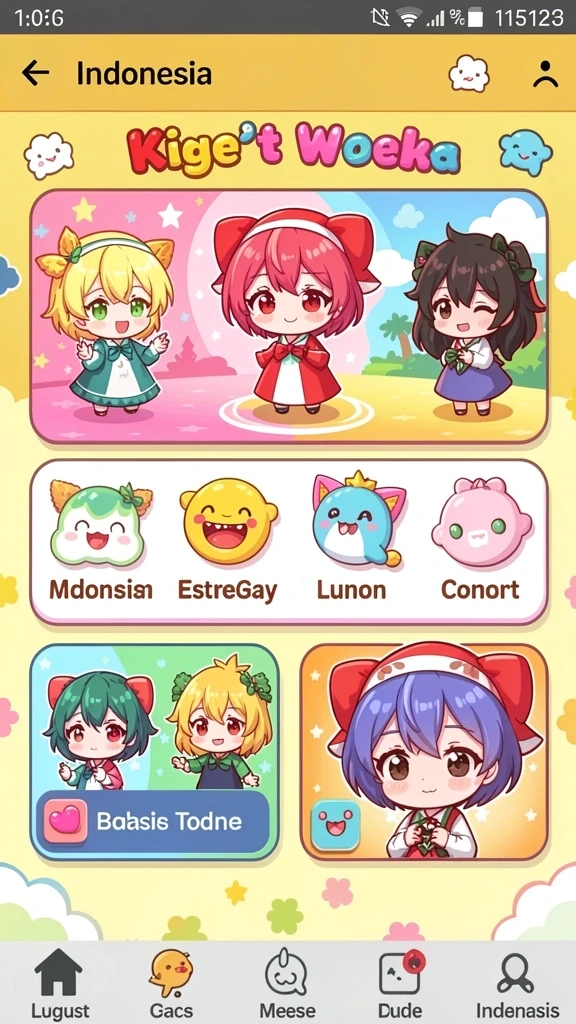The image size is (576, 1024).
Task: Switch to the Indenasis tab
Action: pyautogui.click(x=517, y=984)
